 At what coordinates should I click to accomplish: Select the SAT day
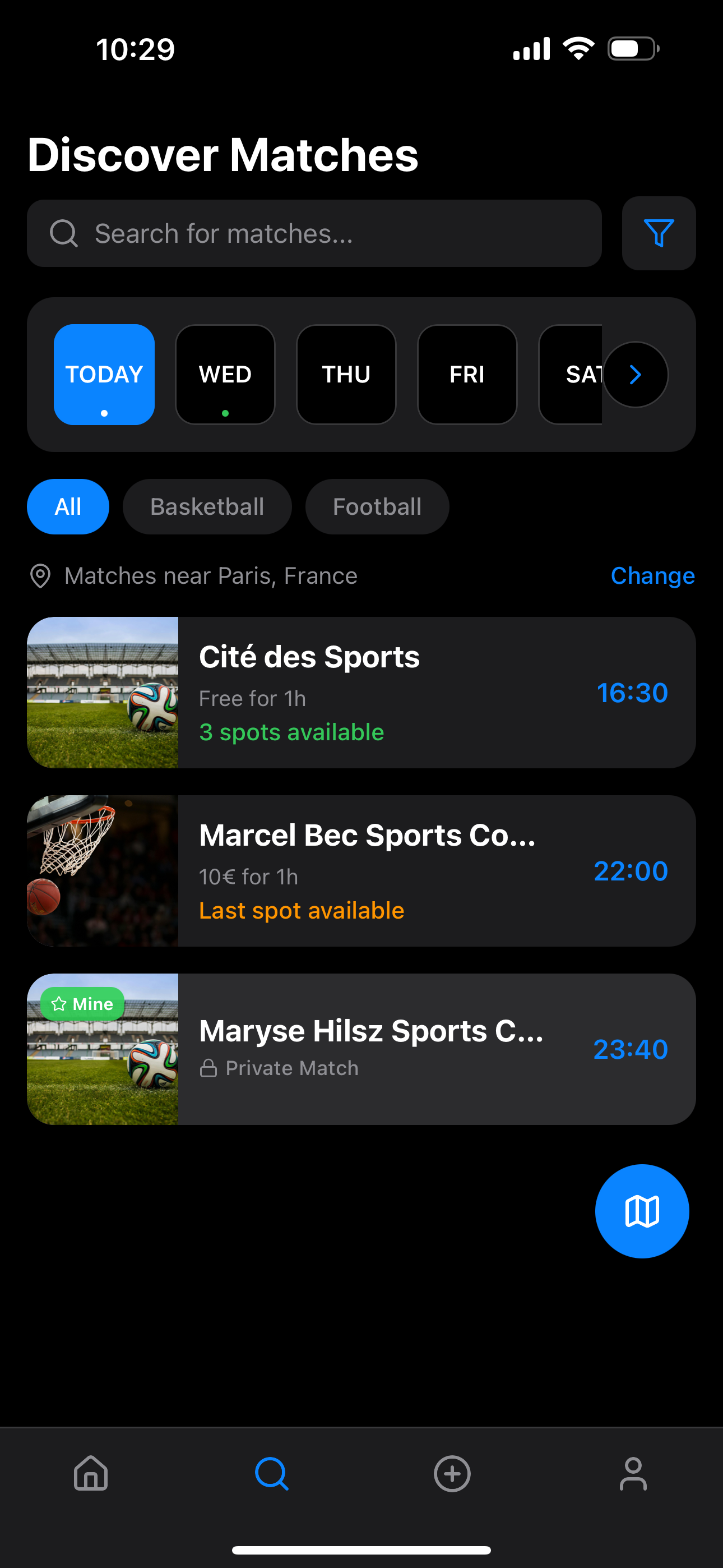571,375
